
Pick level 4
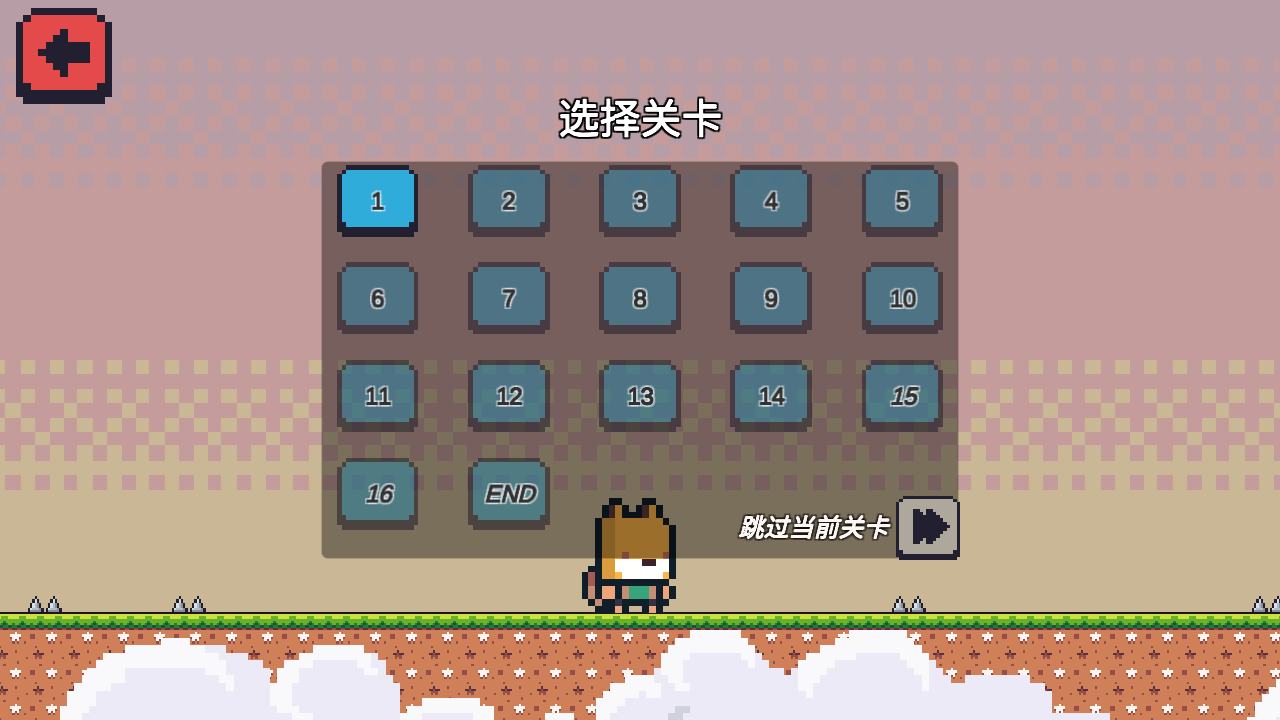[x=771, y=200]
